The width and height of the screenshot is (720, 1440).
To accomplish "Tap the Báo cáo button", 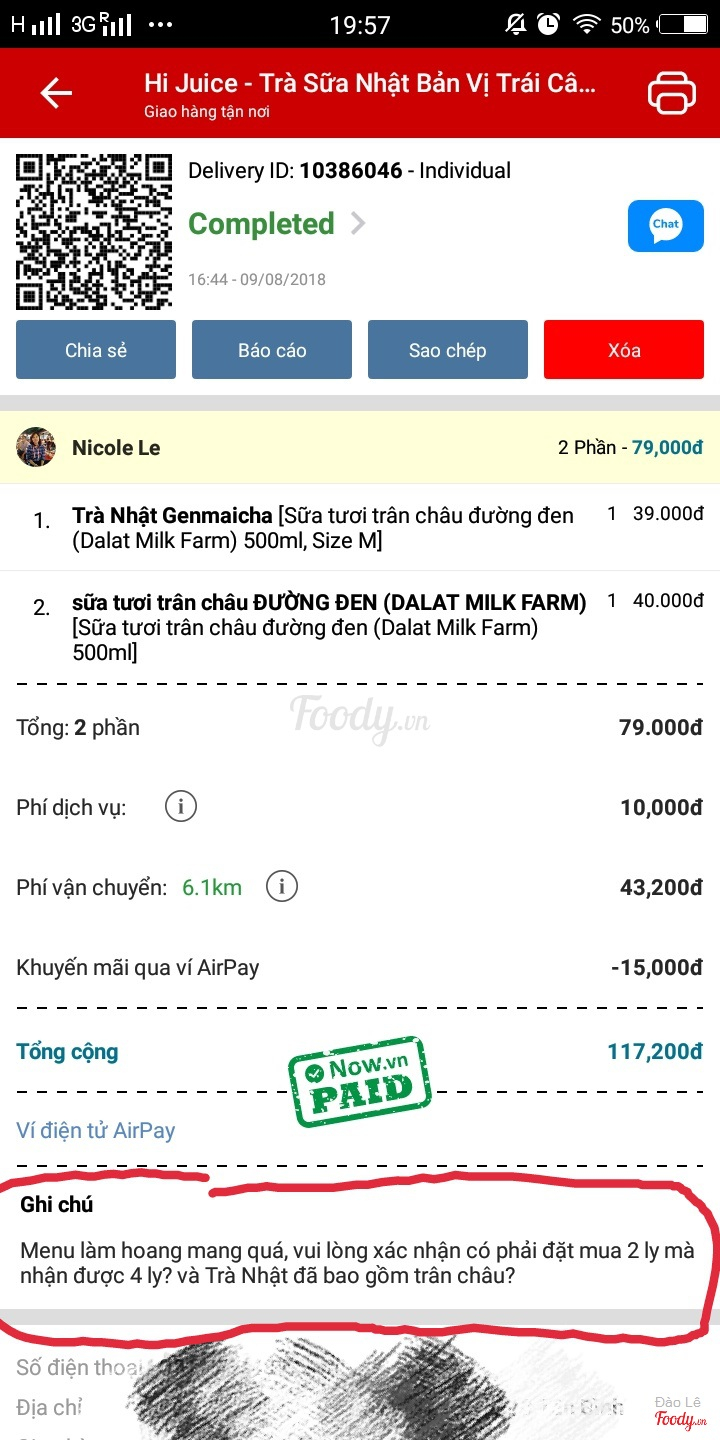I will pyautogui.click(x=272, y=350).
